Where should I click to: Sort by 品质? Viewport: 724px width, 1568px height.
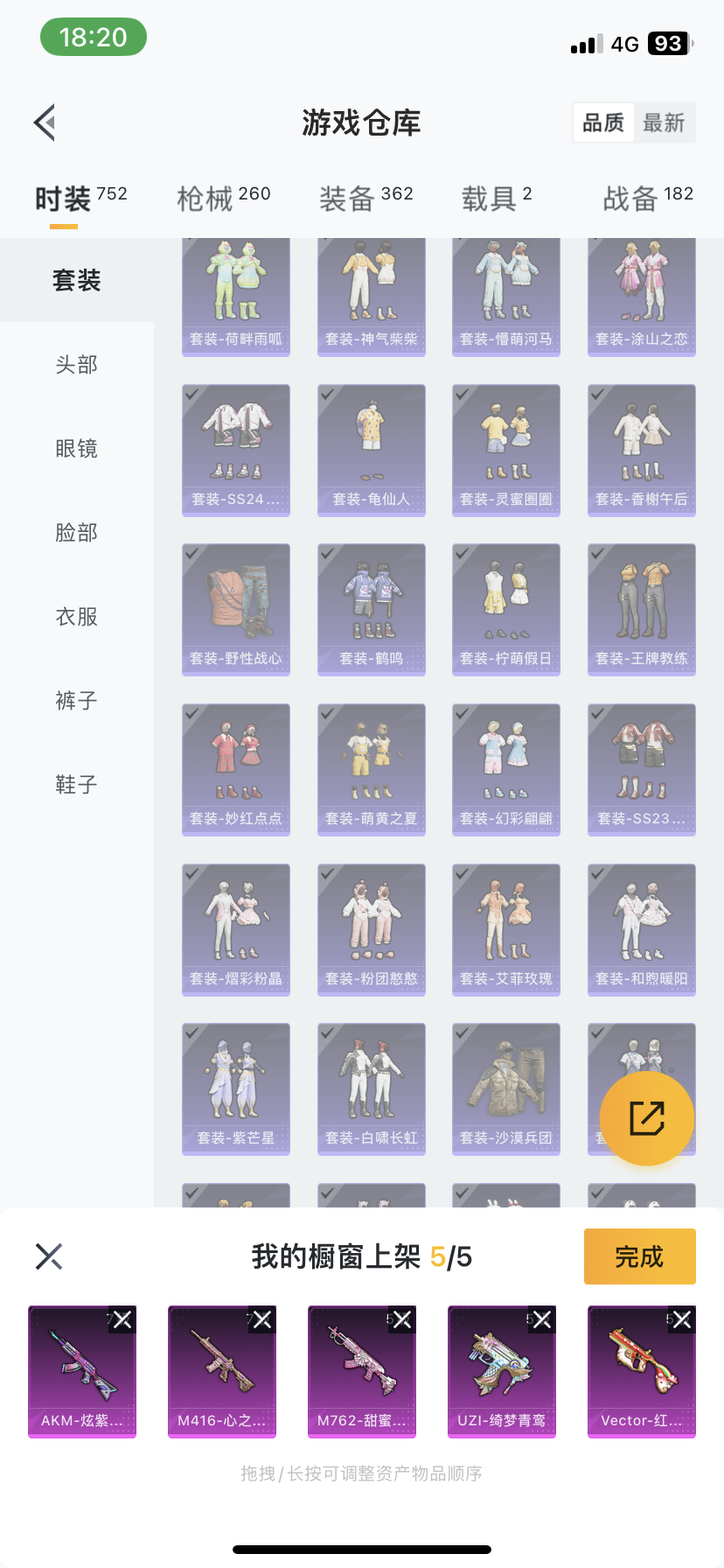603,122
